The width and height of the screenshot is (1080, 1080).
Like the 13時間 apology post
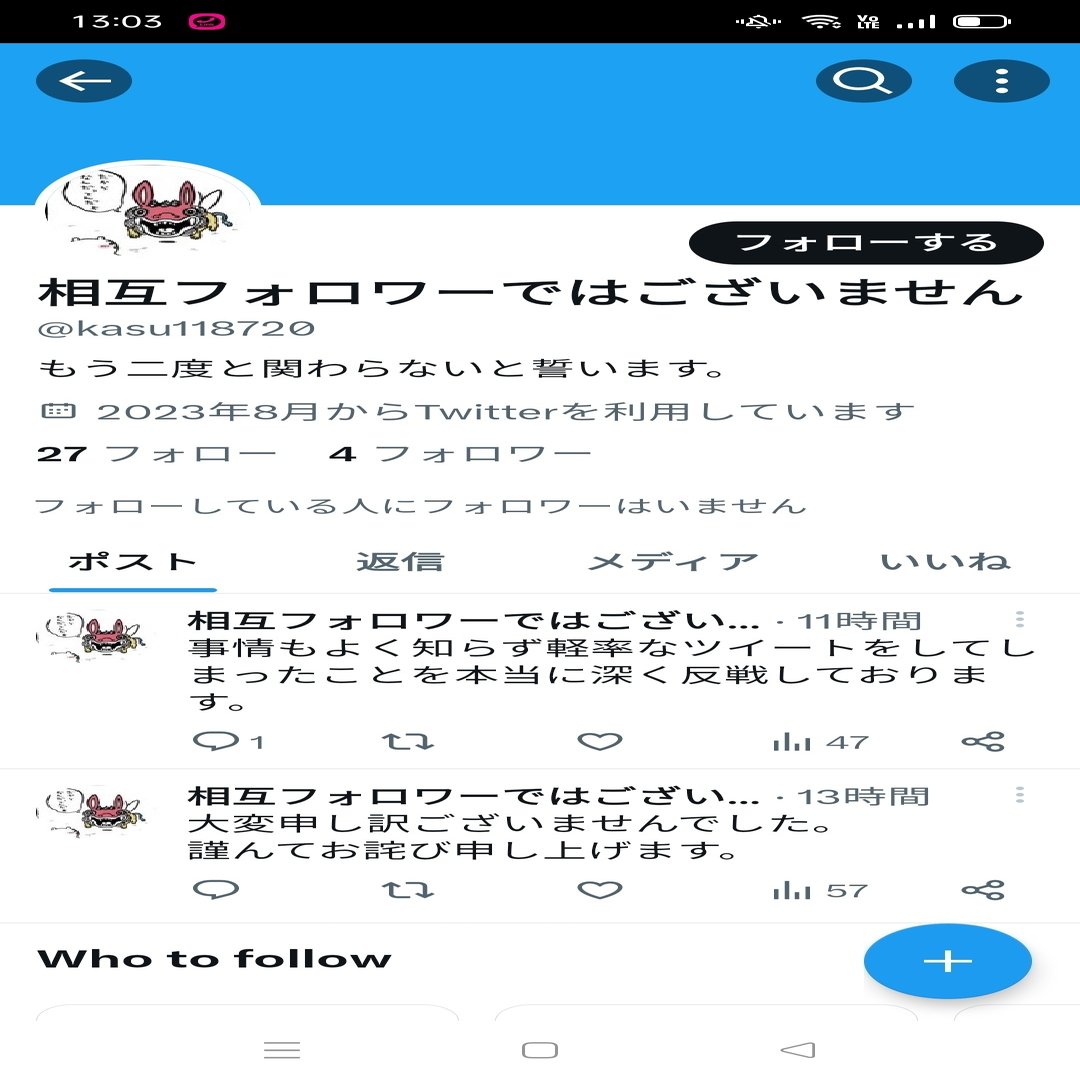point(600,890)
